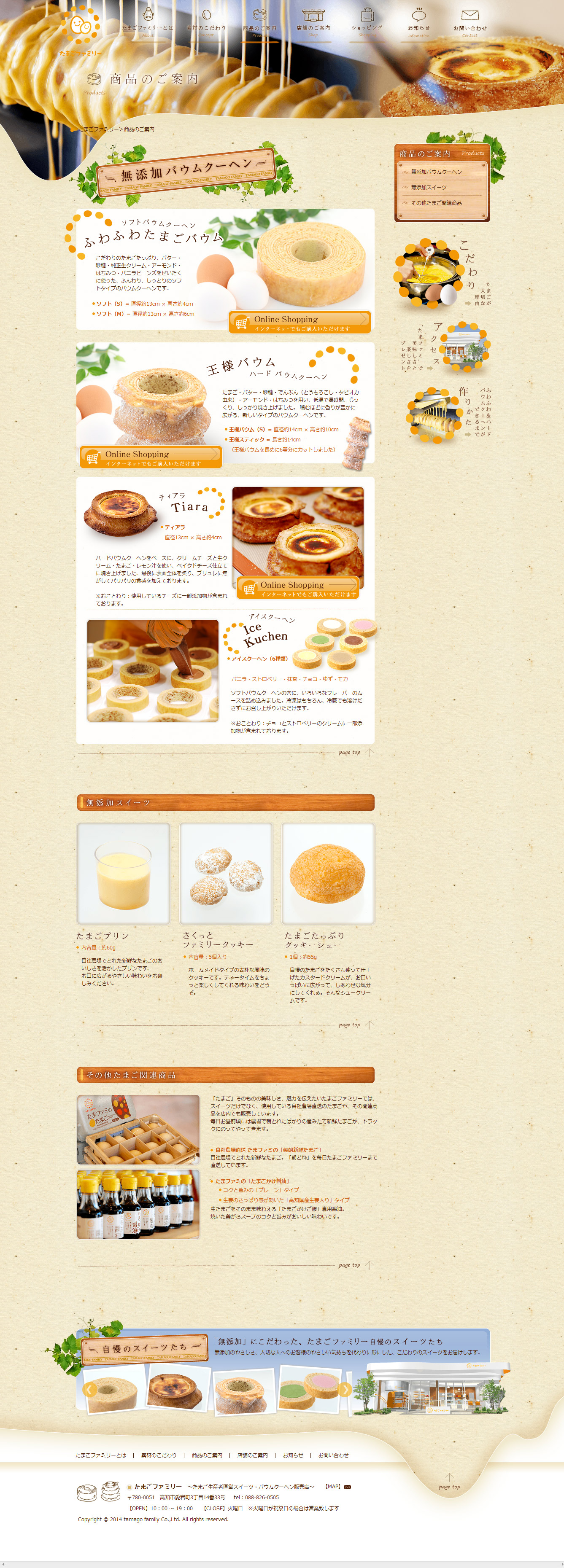The image size is (564, 1568).
Task: Open Online Shopping for 王様バウム
Action: [x=151, y=457]
